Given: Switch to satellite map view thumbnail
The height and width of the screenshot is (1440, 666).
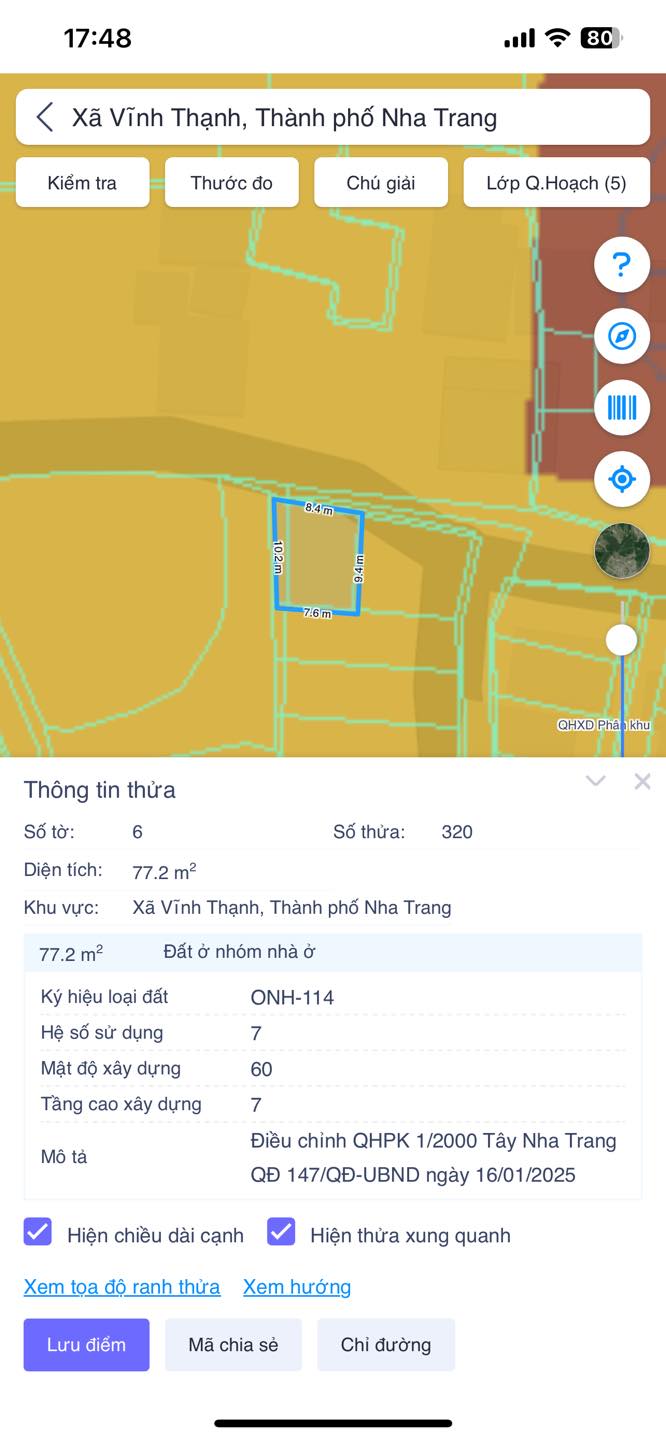Looking at the screenshot, I should (x=622, y=550).
